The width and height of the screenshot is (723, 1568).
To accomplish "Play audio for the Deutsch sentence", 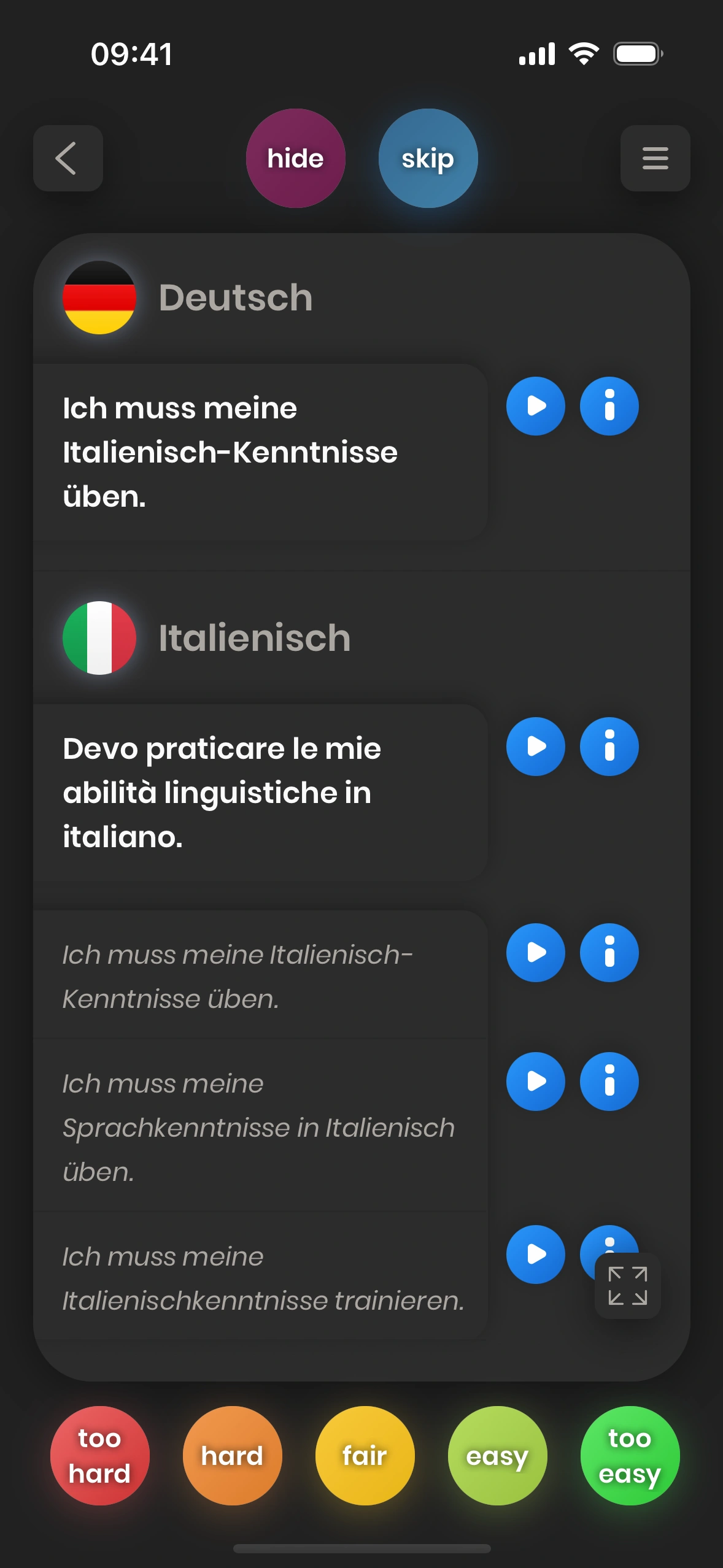I will click(535, 406).
